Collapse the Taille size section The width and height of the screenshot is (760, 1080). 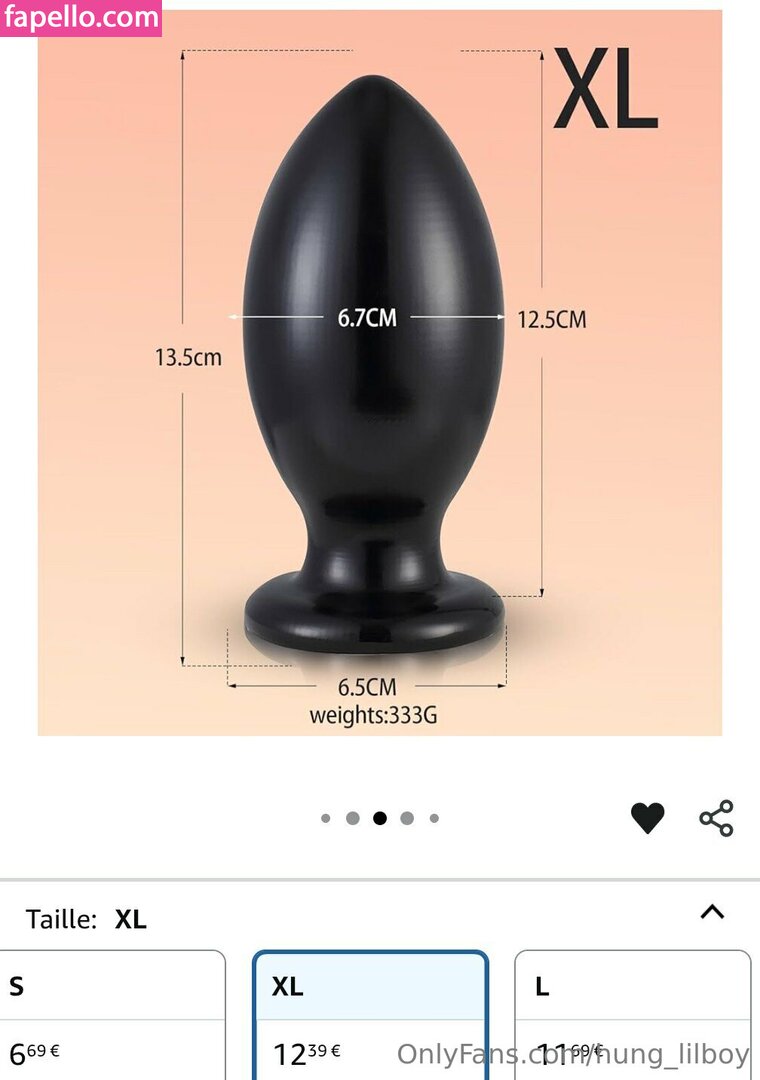tap(712, 912)
